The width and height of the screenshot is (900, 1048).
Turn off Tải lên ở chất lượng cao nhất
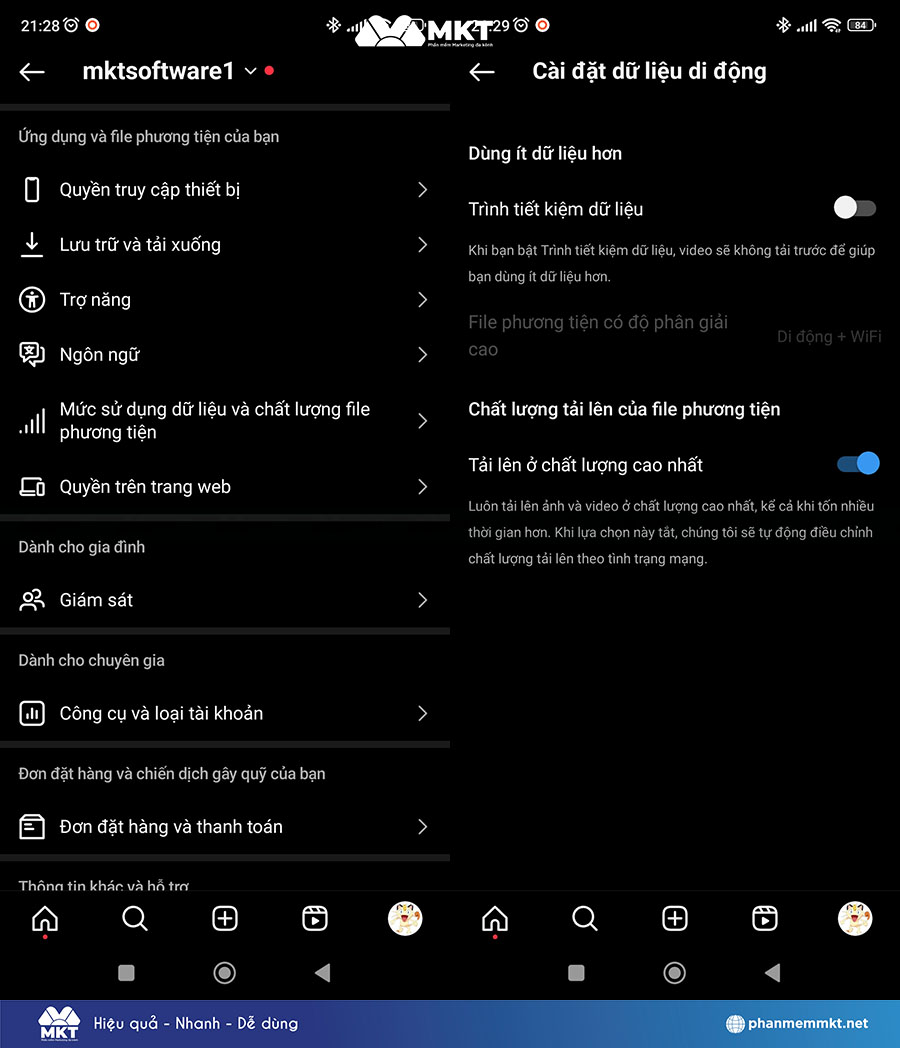858,464
